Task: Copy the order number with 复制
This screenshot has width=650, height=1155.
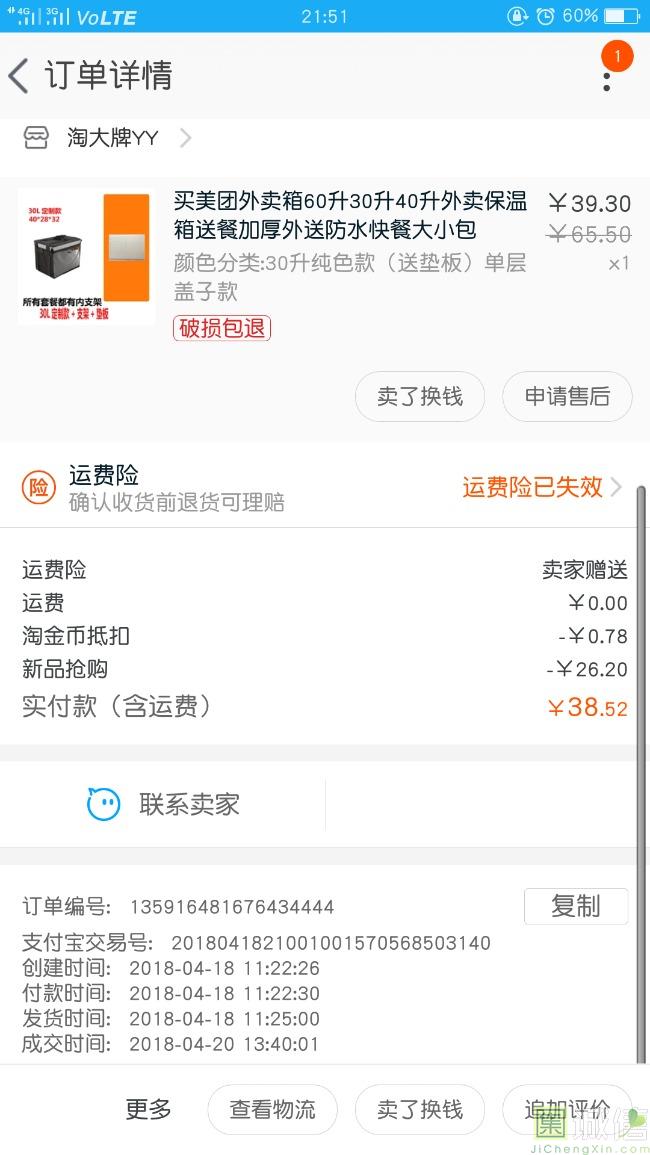Action: 576,906
